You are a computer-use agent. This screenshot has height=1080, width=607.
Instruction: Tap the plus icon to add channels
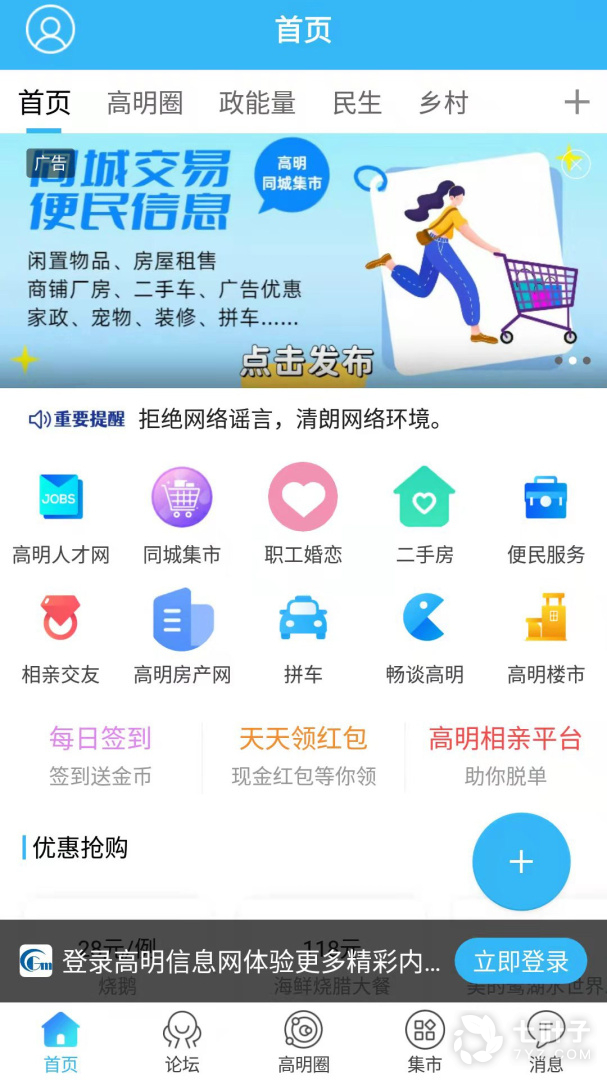coord(577,102)
